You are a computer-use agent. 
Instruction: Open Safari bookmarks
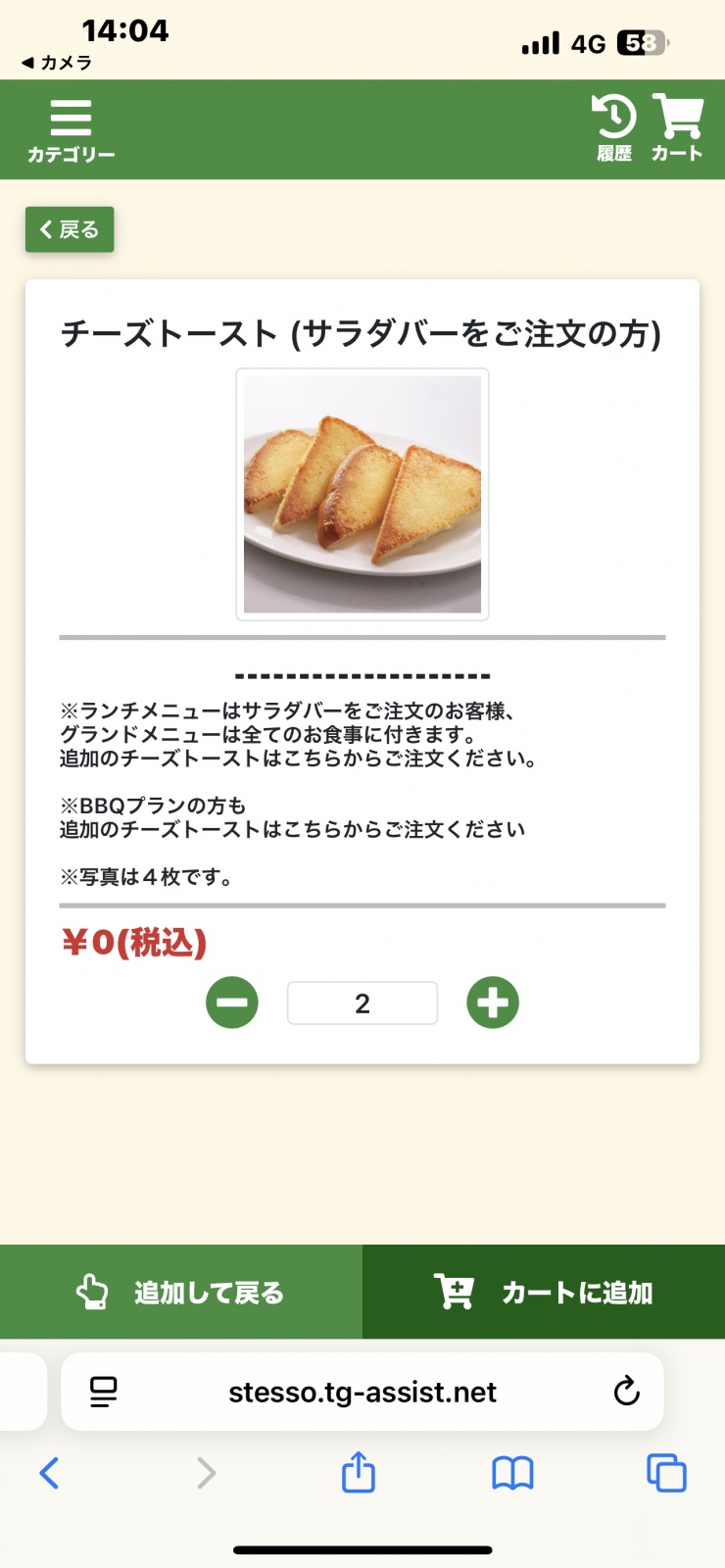(x=512, y=1472)
